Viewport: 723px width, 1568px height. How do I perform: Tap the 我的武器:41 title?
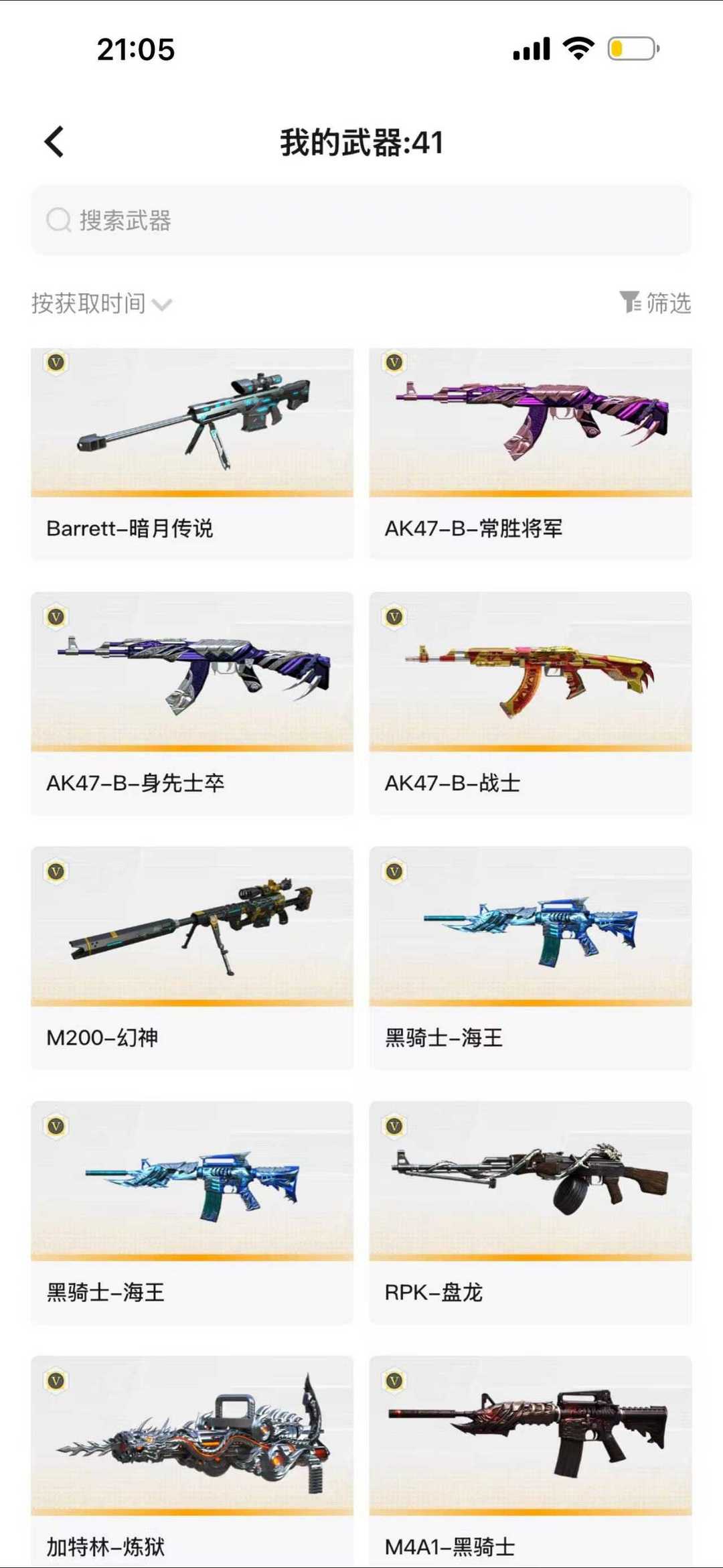point(361,141)
